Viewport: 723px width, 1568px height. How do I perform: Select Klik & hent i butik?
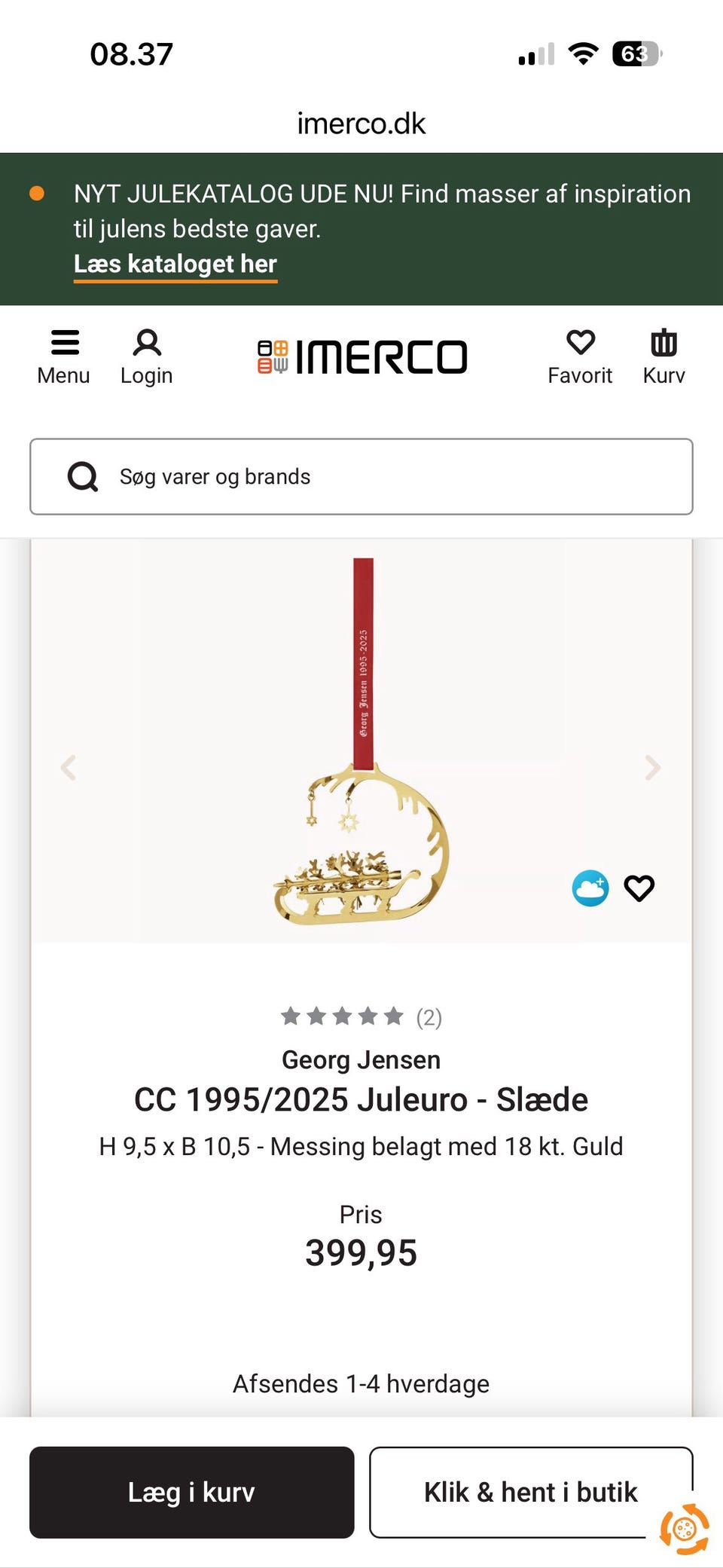point(531,1492)
